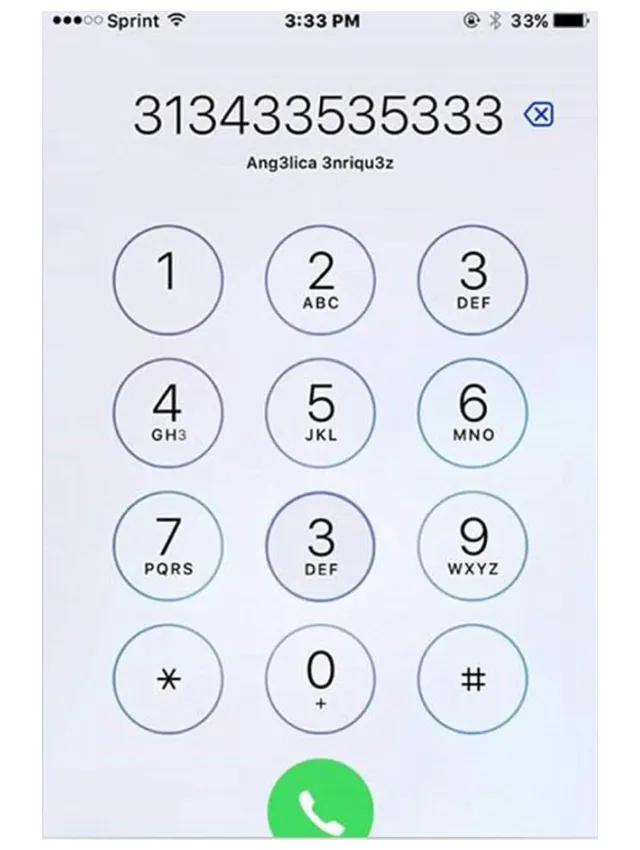Tap the green call button
This screenshot has height=850, width=640.
[320, 798]
